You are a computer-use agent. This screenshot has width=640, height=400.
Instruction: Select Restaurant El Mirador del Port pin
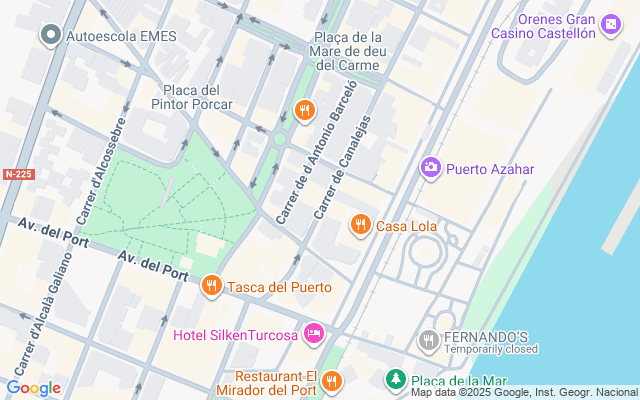point(332,382)
